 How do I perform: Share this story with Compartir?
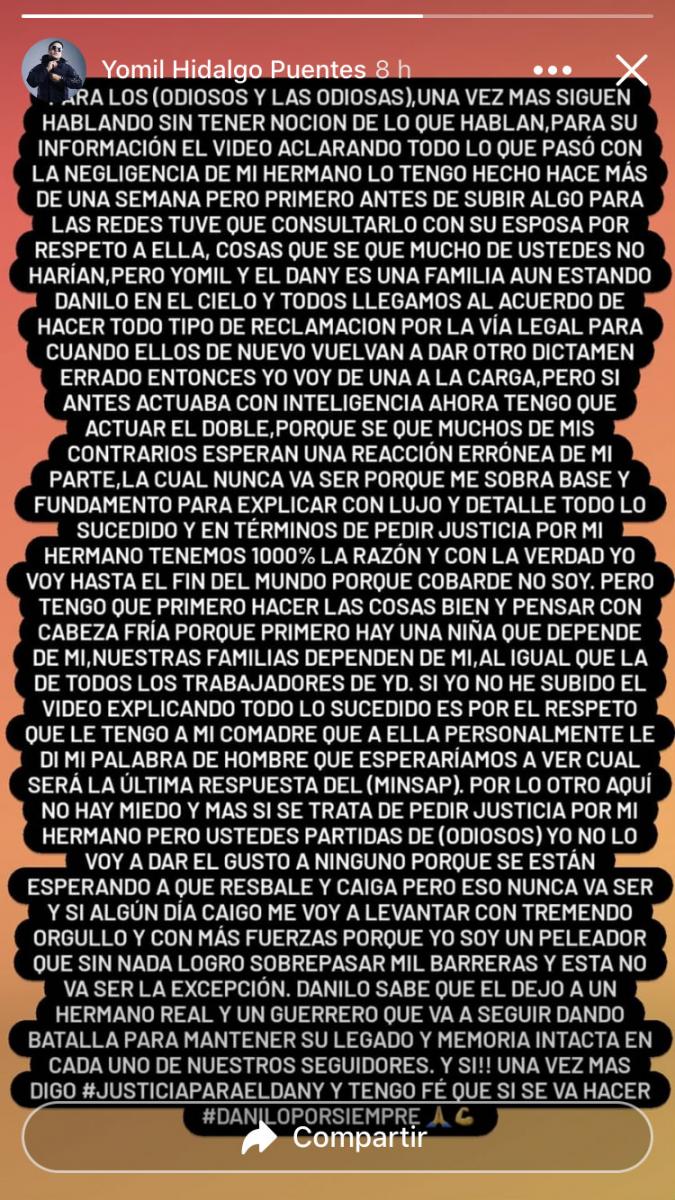[337, 1137]
